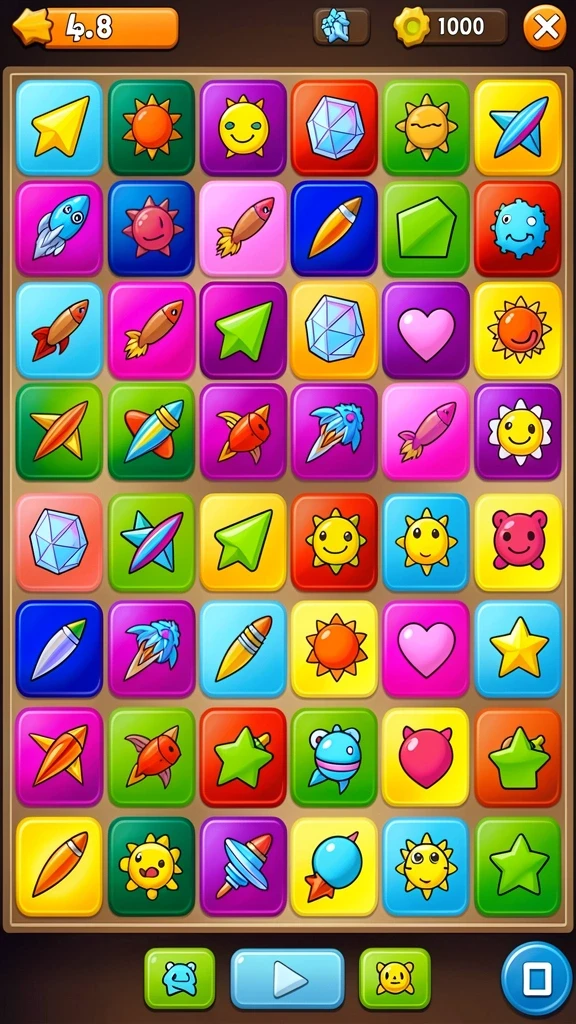Select the yellow cat-face booster button

(x=394, y=978)
